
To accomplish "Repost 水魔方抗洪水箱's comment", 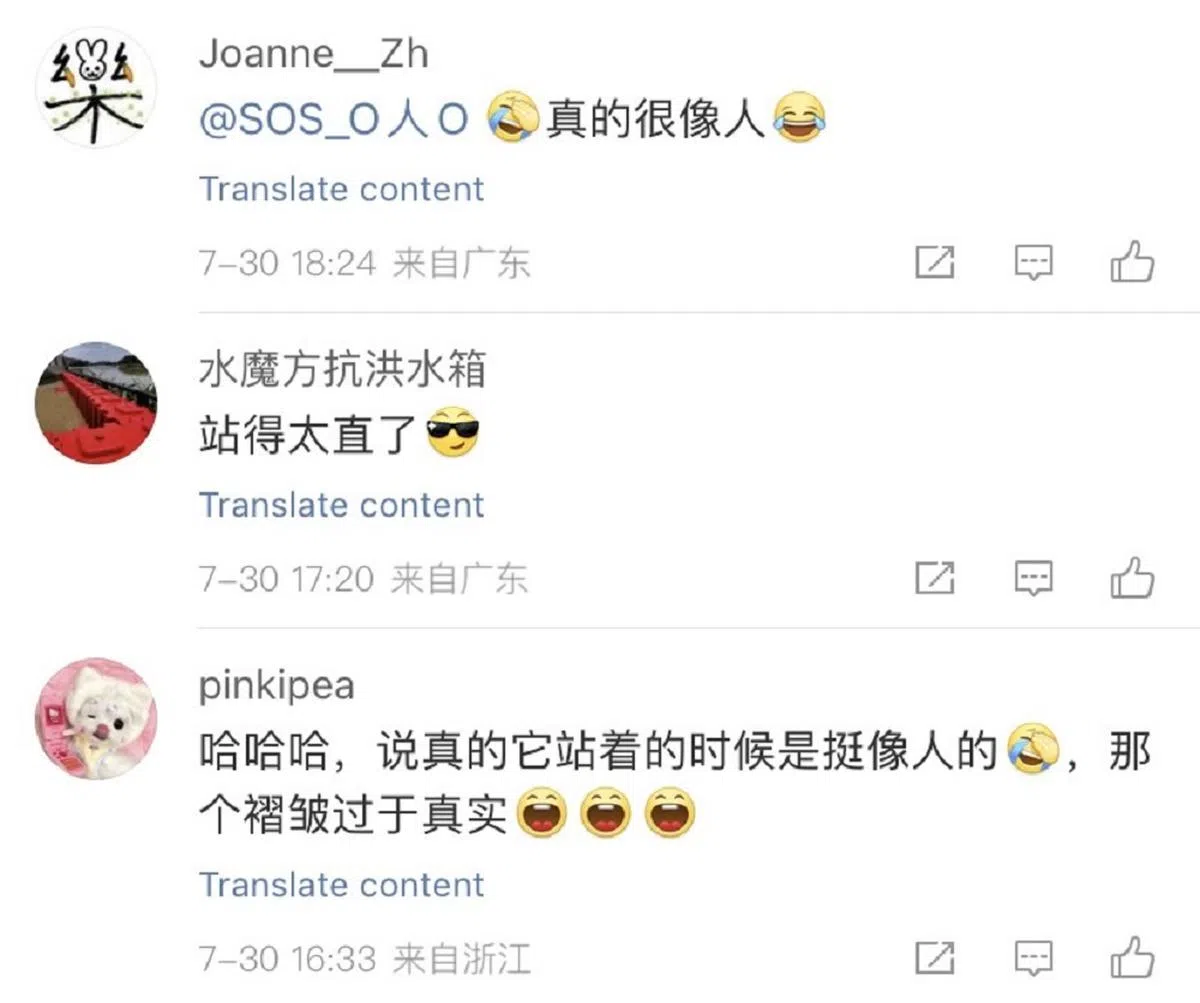I will pyautogui.click(x=935, y=579).
